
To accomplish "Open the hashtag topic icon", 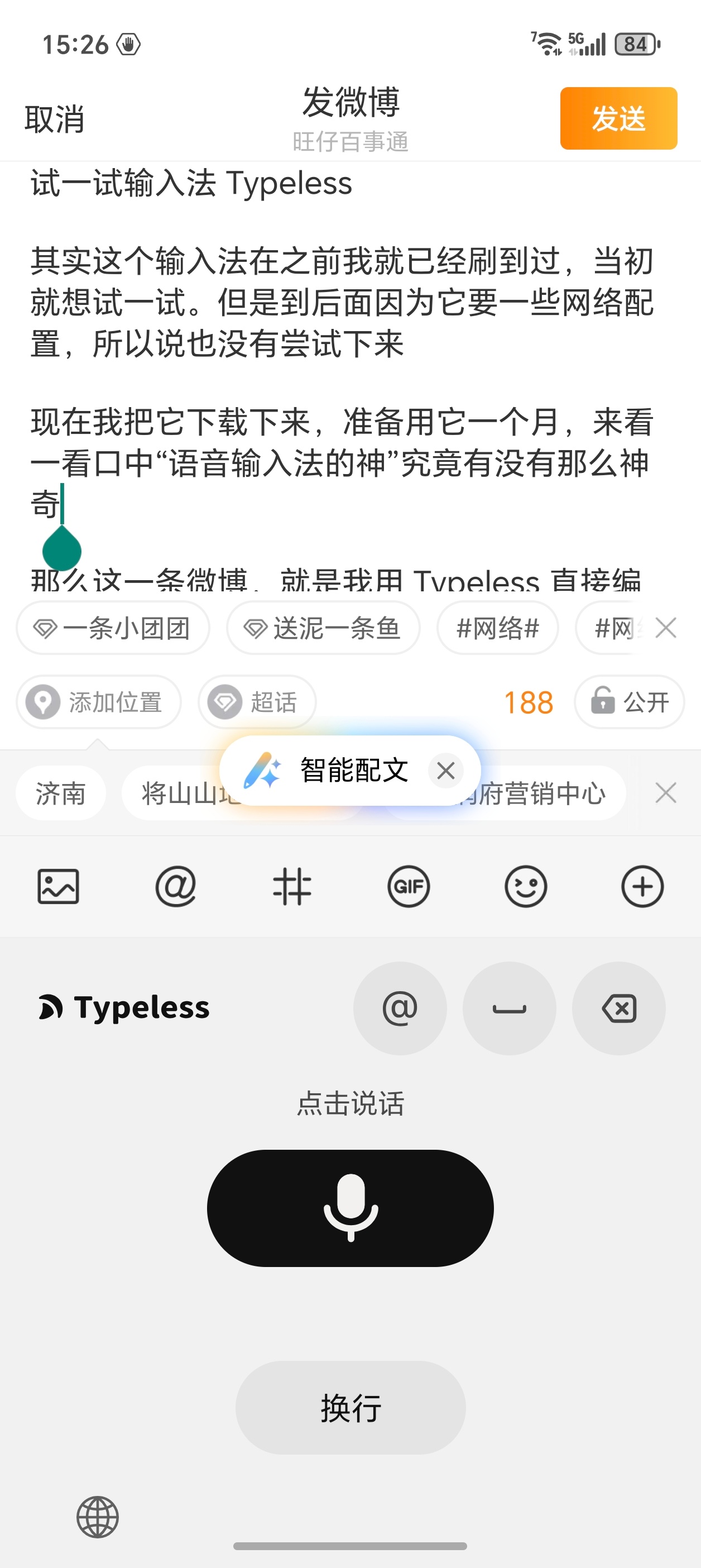I will pos(292,886).
